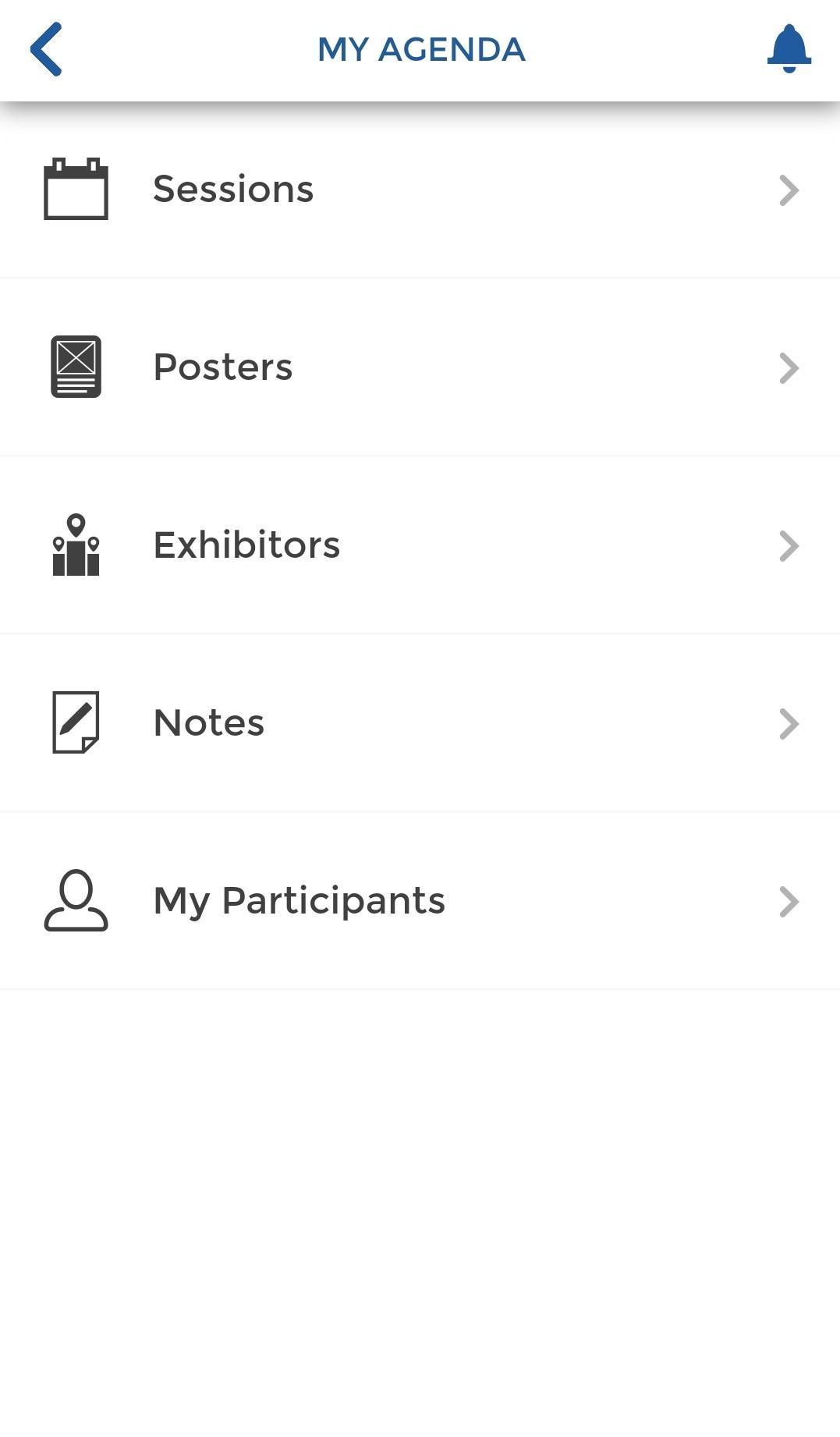View the Exhibitors row
The image size is (840, 1437).
[x=420, y=545]
